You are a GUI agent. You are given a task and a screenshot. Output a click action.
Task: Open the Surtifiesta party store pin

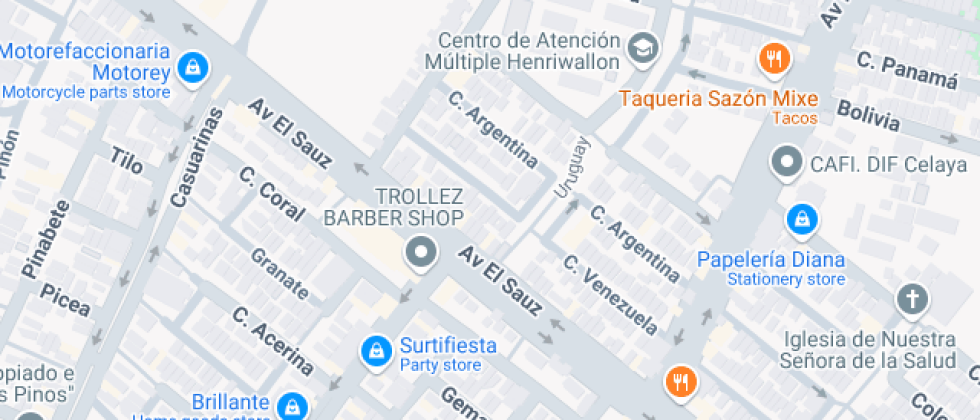[375, 350]
